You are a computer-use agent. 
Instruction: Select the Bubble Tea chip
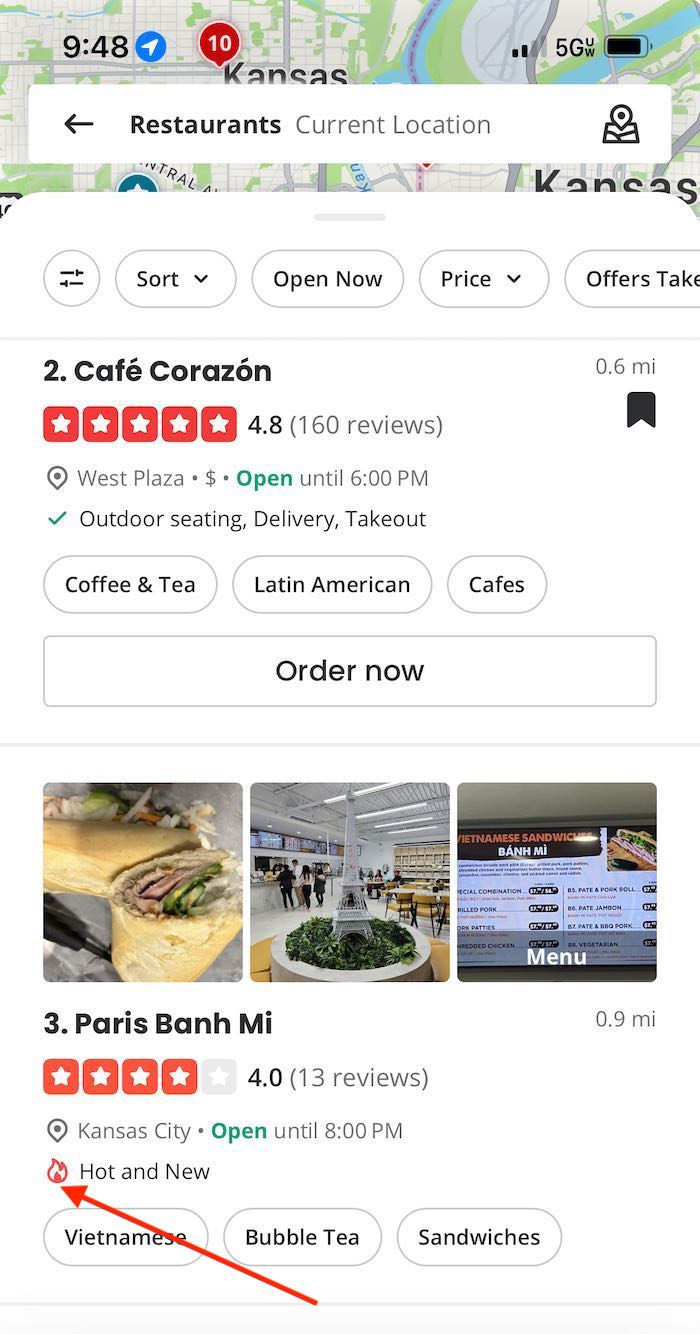[x=302, y=1237]
